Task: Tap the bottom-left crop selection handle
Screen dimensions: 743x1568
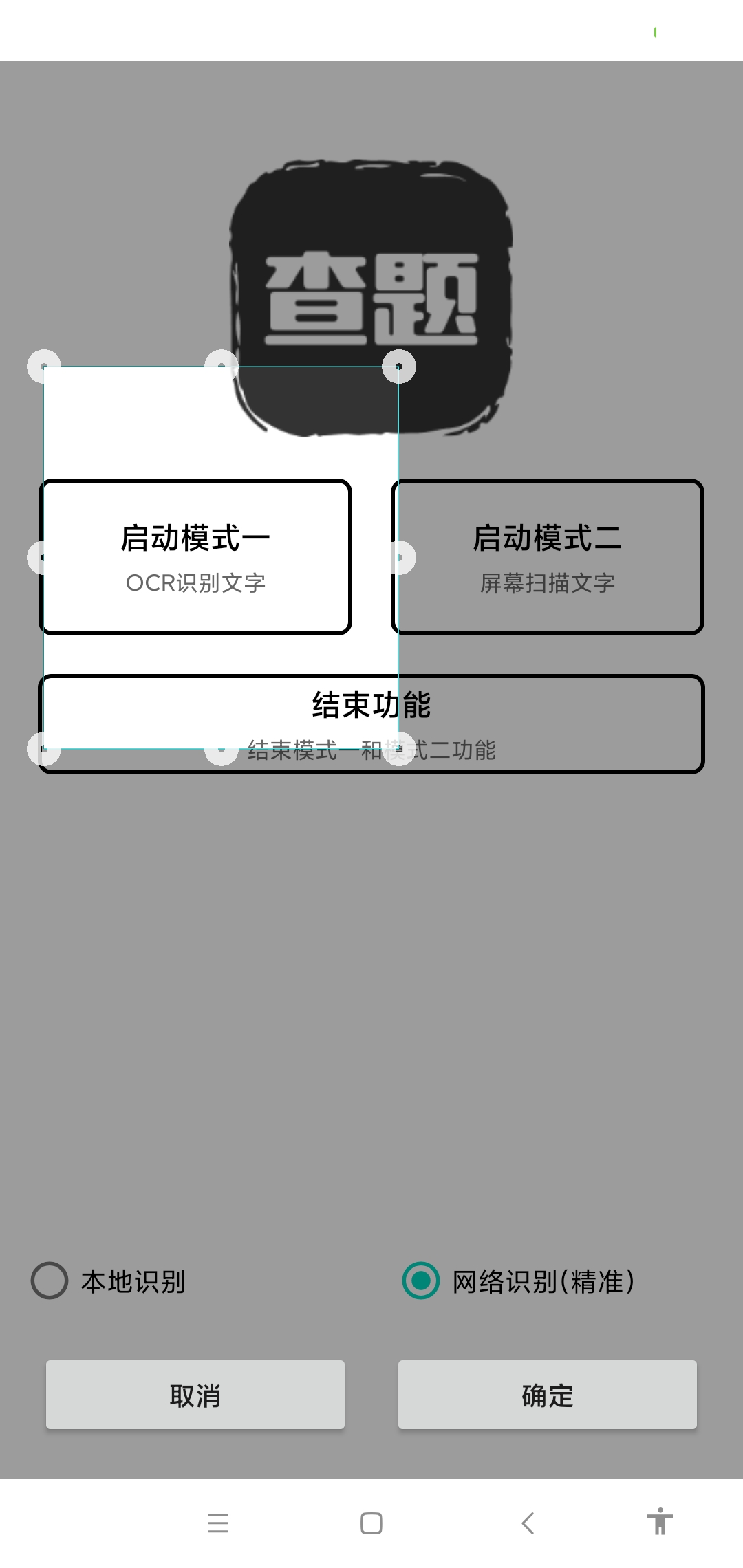Action: [x=43, y=750]
